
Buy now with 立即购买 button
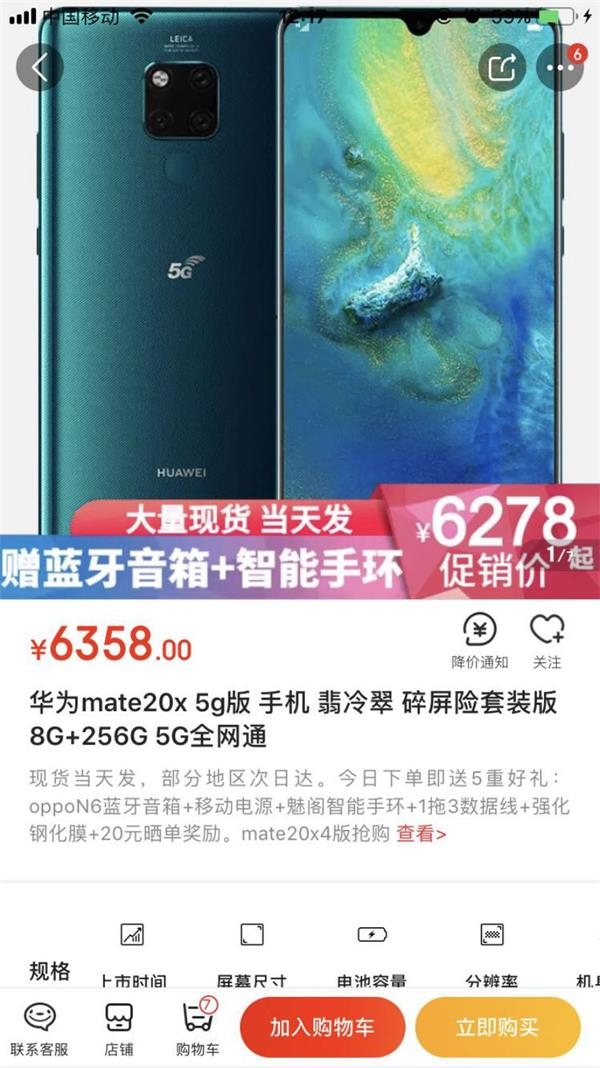497,1028
